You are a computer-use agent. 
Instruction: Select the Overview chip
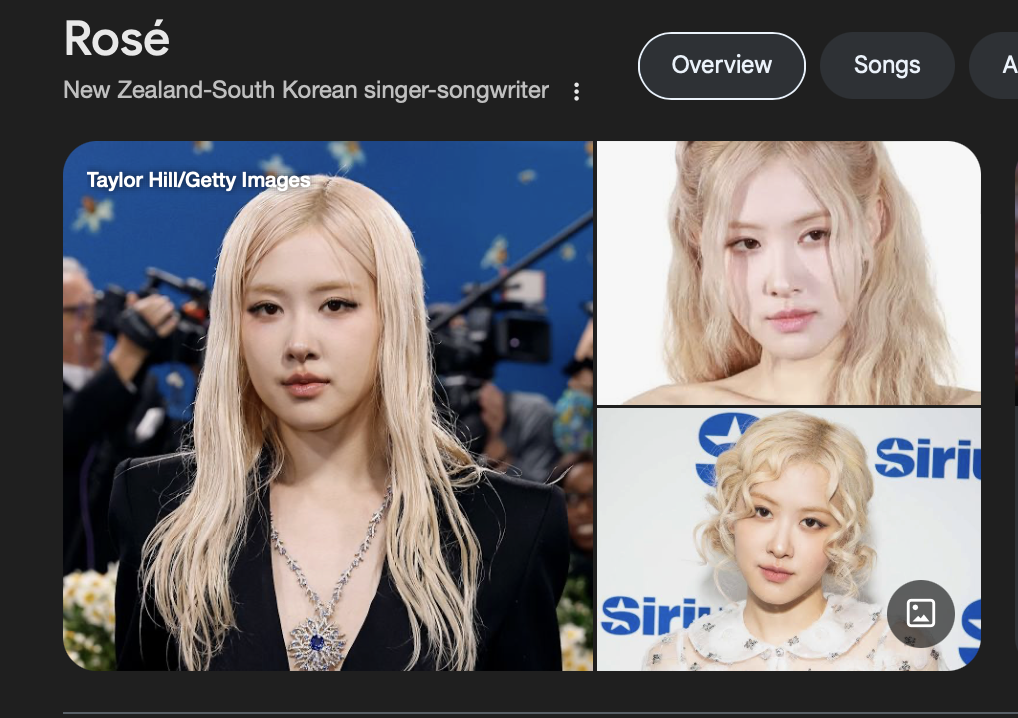point(721,66)
